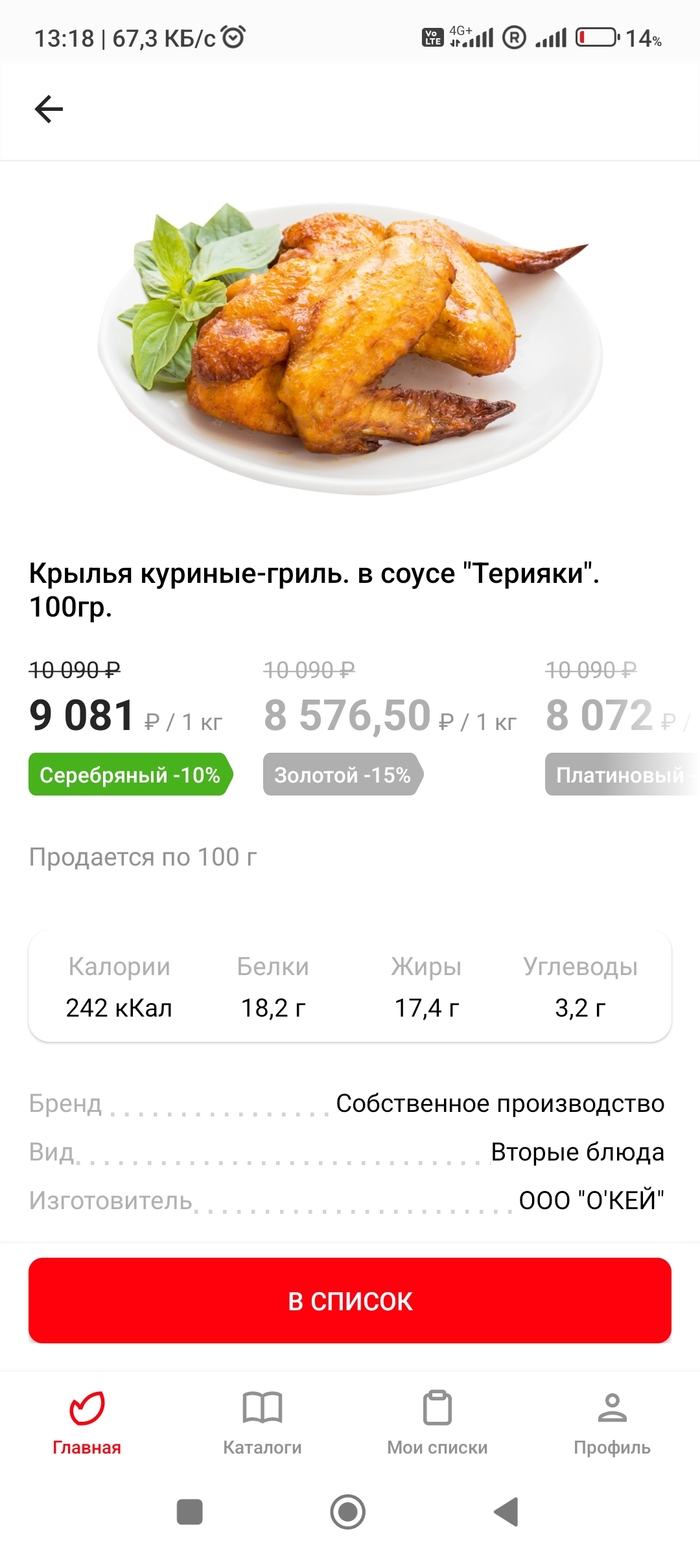This screenshot has width=700, height=1556.
Task: Tap the system back triangle
Action: (x=507, y=1511)
